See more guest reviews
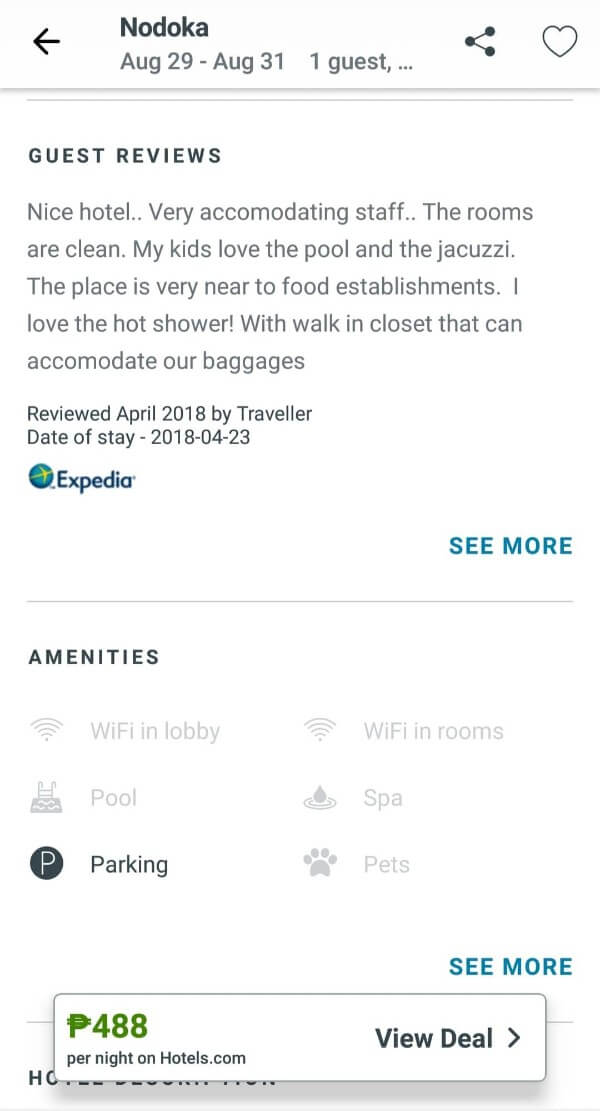 pos(510,546)
